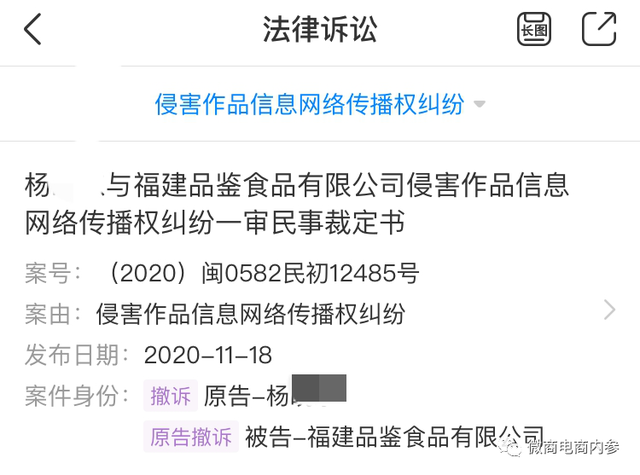Open the lawsuit record (2020)闽0582民初12485号

tap(320, 271)
